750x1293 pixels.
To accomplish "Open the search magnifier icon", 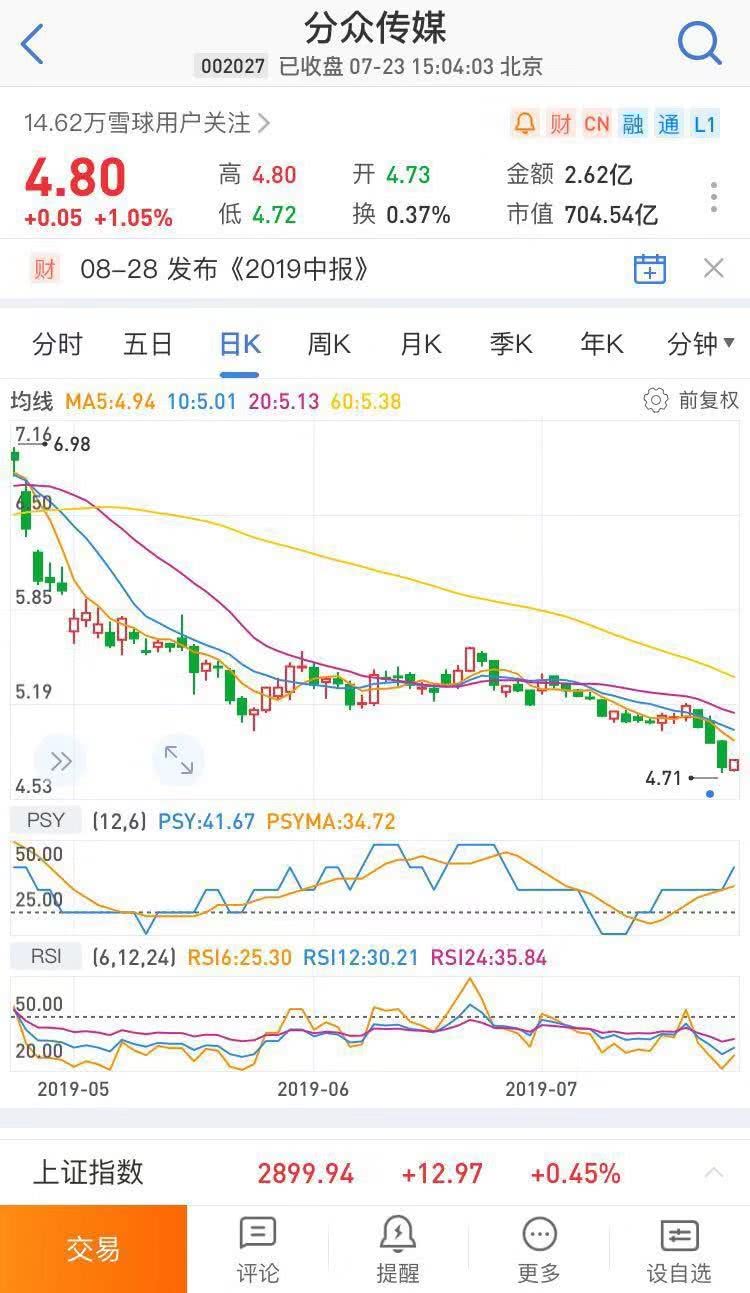I will click(x=698, y=43).
